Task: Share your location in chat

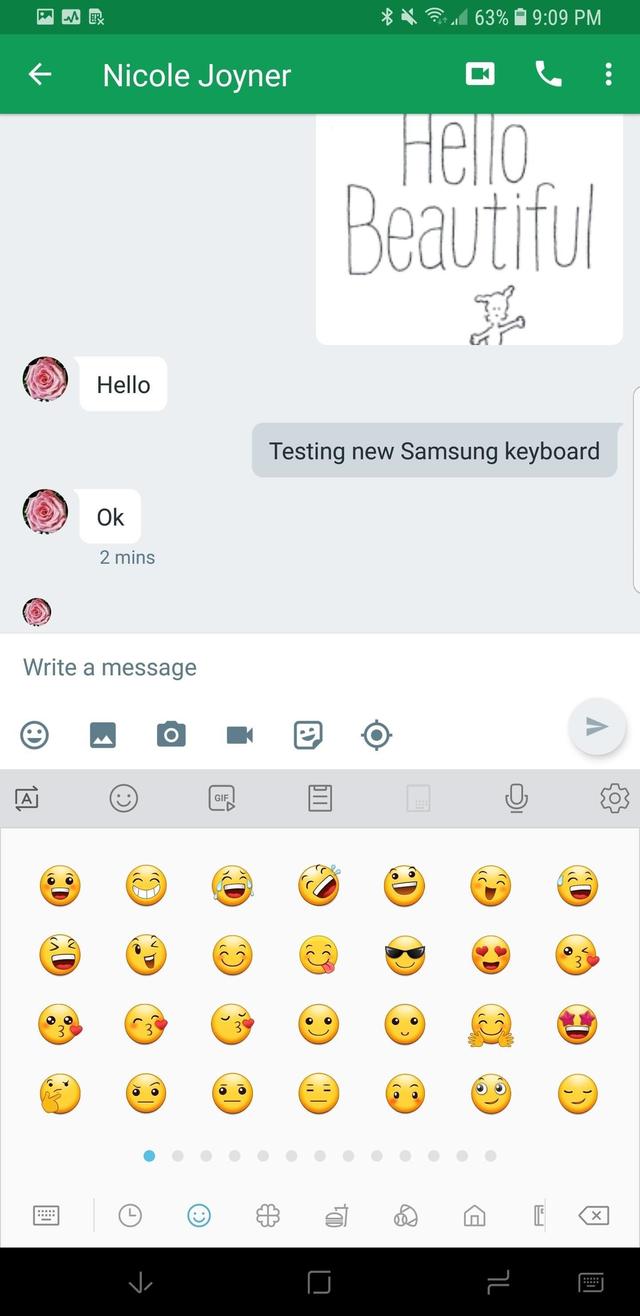Action: tap(376, 735)
